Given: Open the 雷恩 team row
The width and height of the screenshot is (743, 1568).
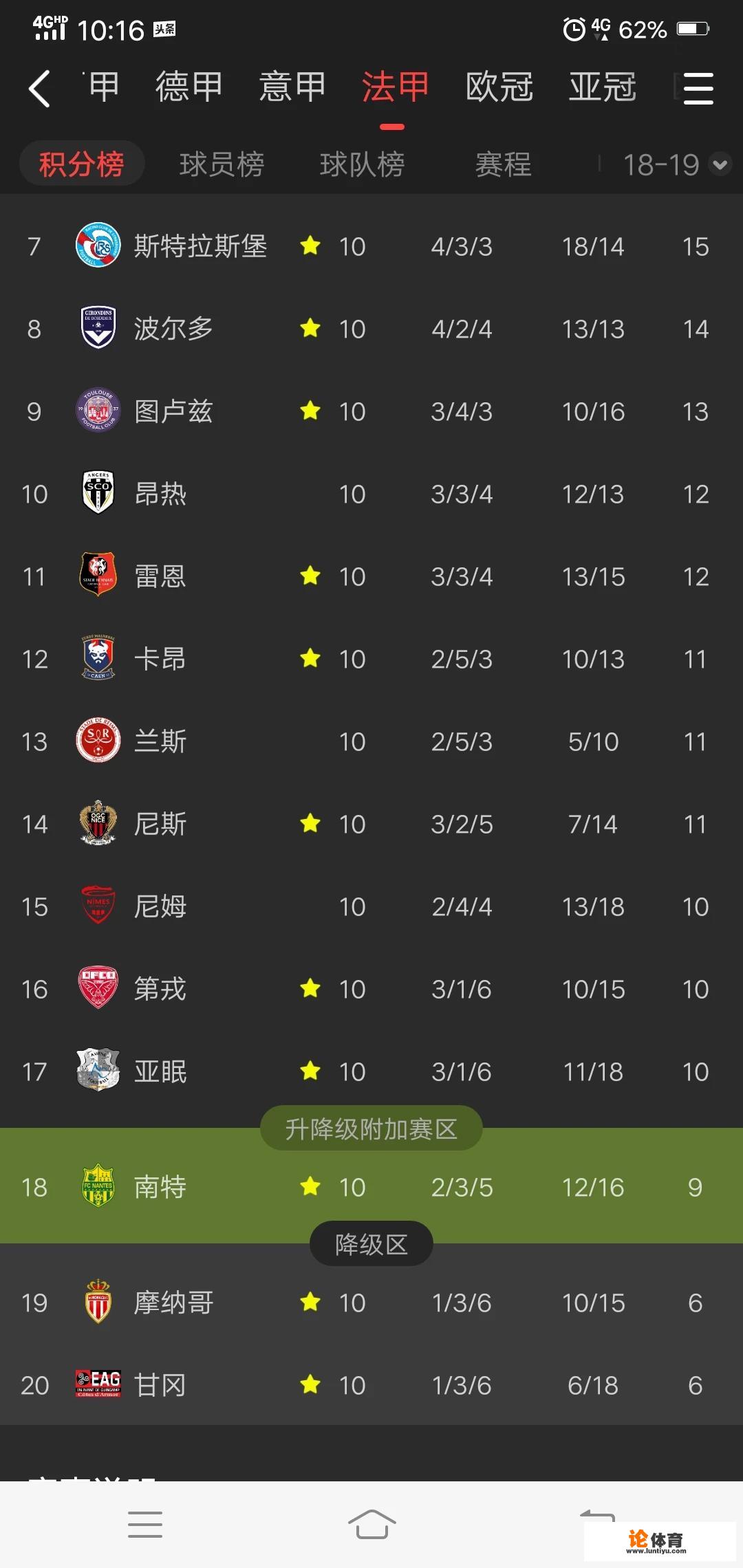Looking at the screenshot, I should click(160, 576).
